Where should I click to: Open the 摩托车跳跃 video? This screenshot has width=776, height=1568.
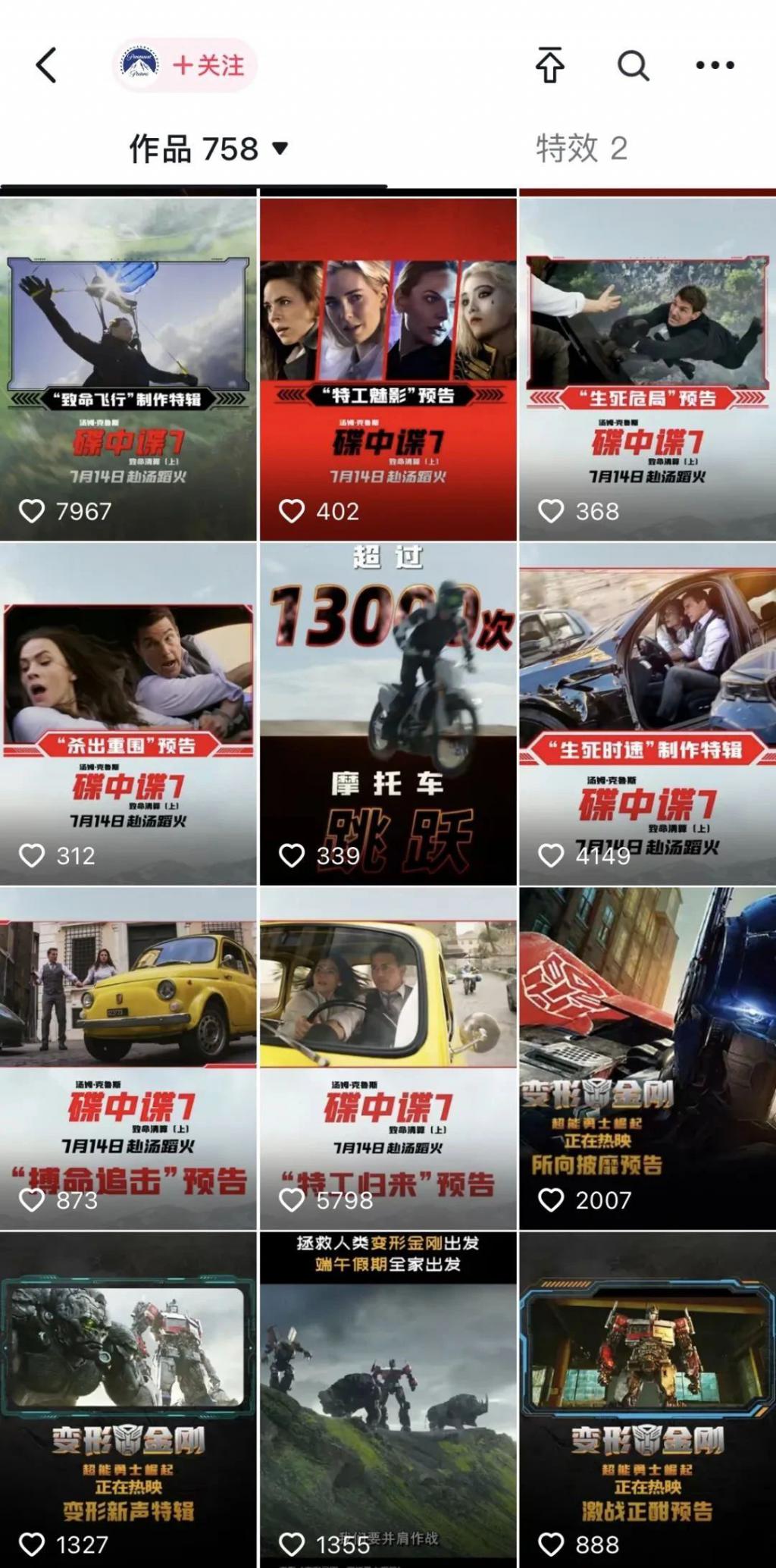click(388, 713)
